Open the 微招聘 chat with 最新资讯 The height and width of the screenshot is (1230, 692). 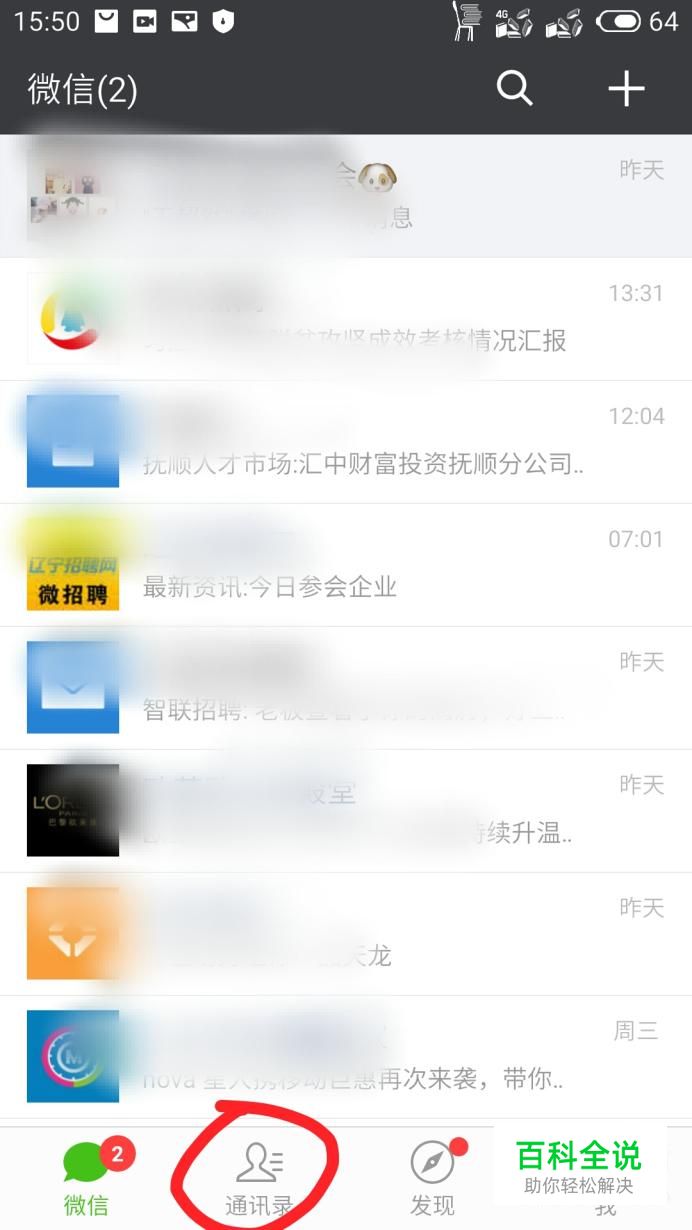tap(346, 565)
